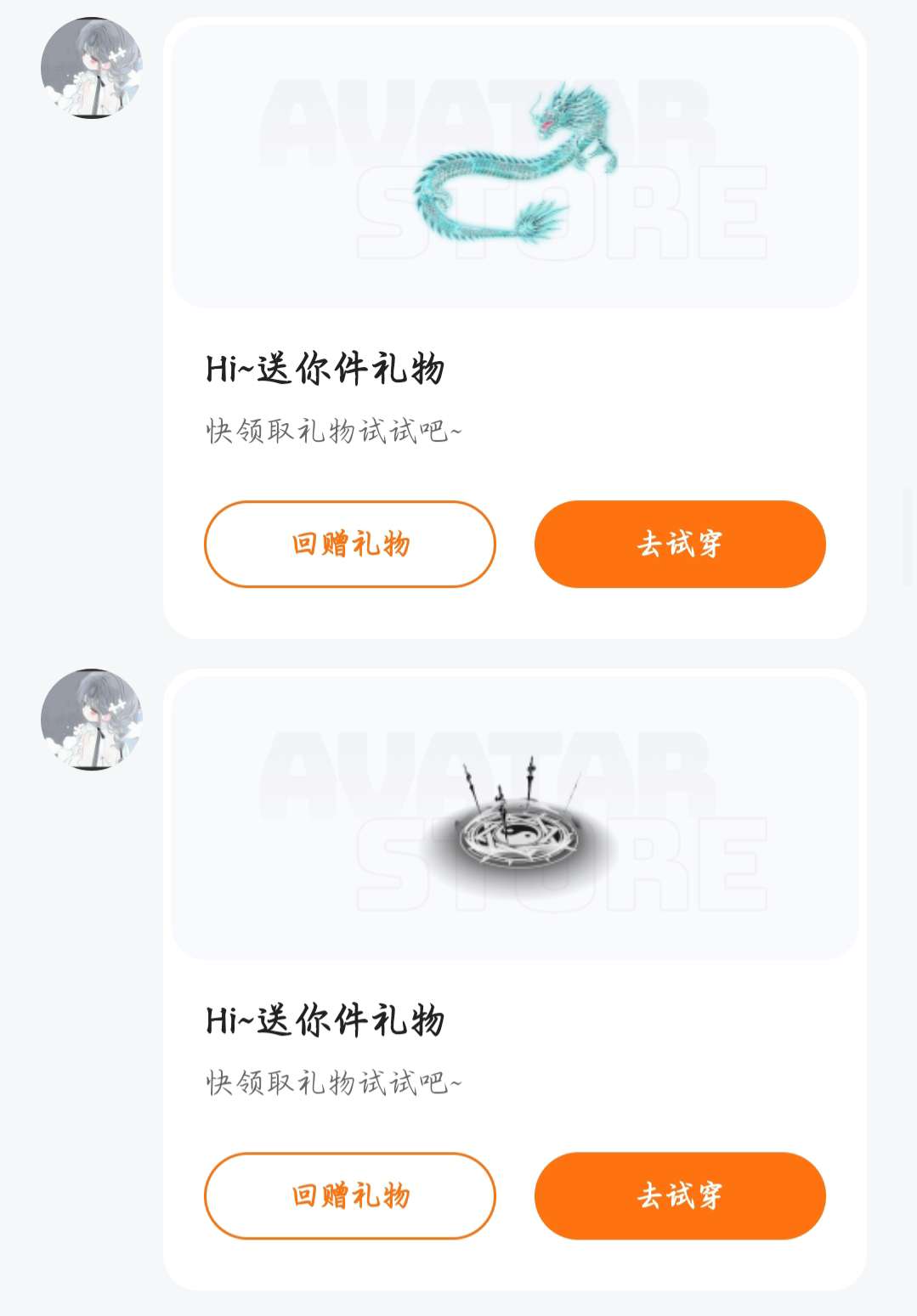Open sender avatar beside the yin-yang gift
This screenshot has width=917, height=1316.
coord(91,720)
